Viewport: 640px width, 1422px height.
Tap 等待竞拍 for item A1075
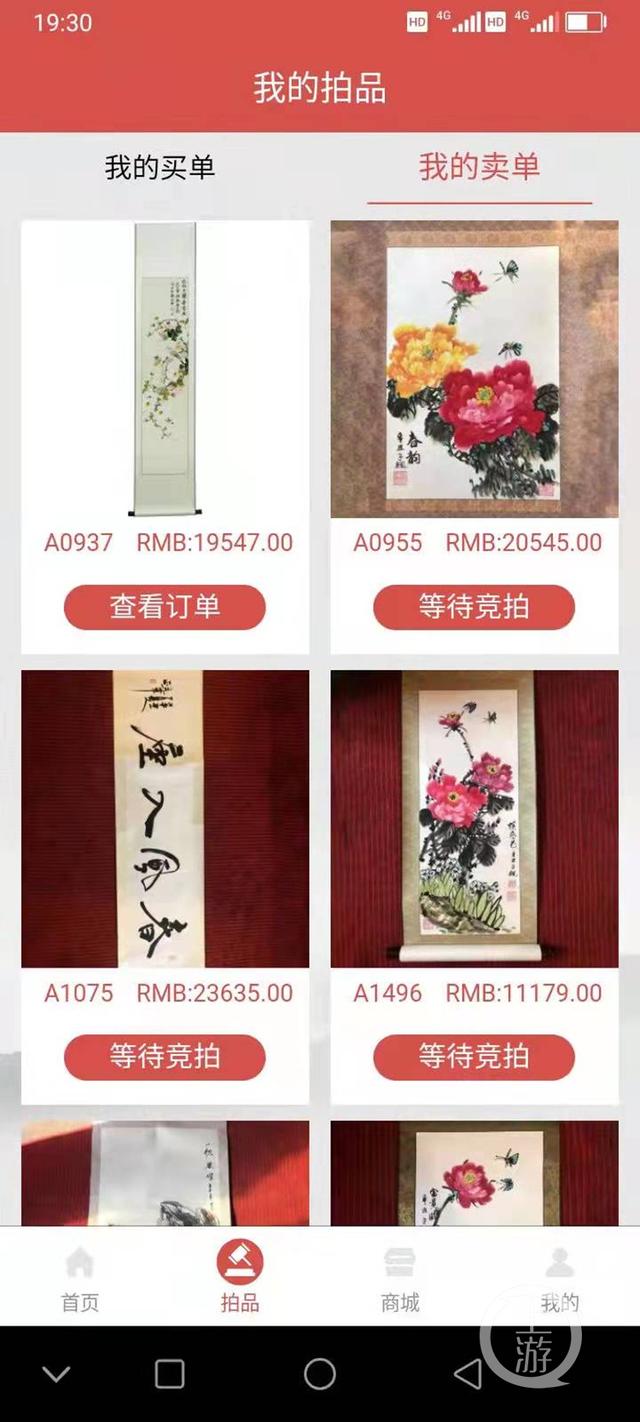pyautogui.click(x=165, y=1057)
